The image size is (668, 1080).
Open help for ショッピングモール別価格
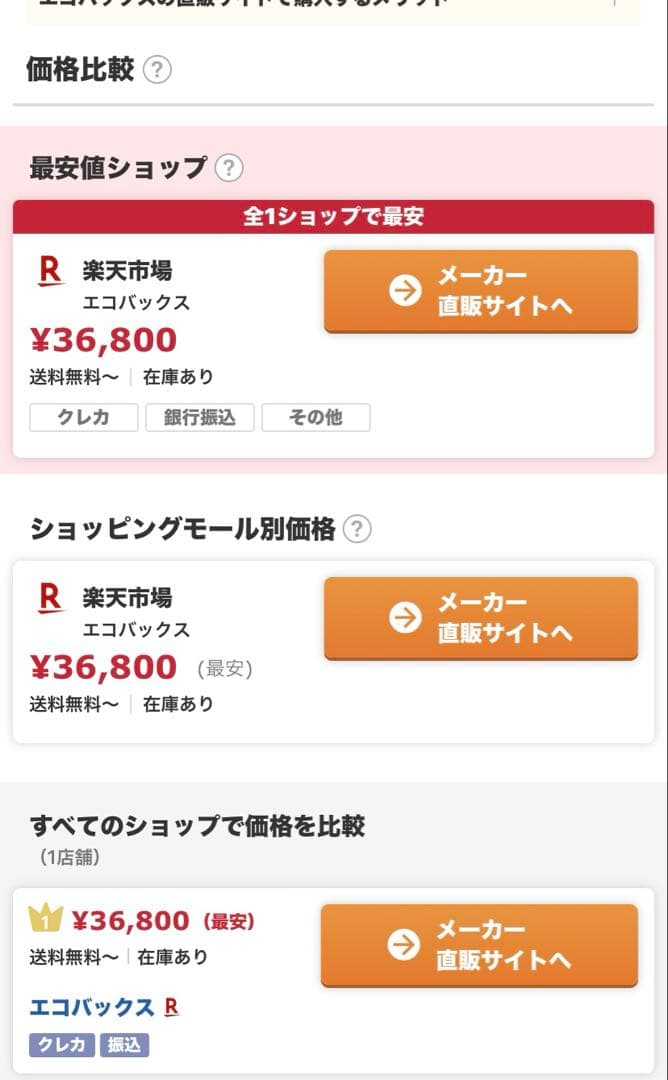tap(356, 529)
